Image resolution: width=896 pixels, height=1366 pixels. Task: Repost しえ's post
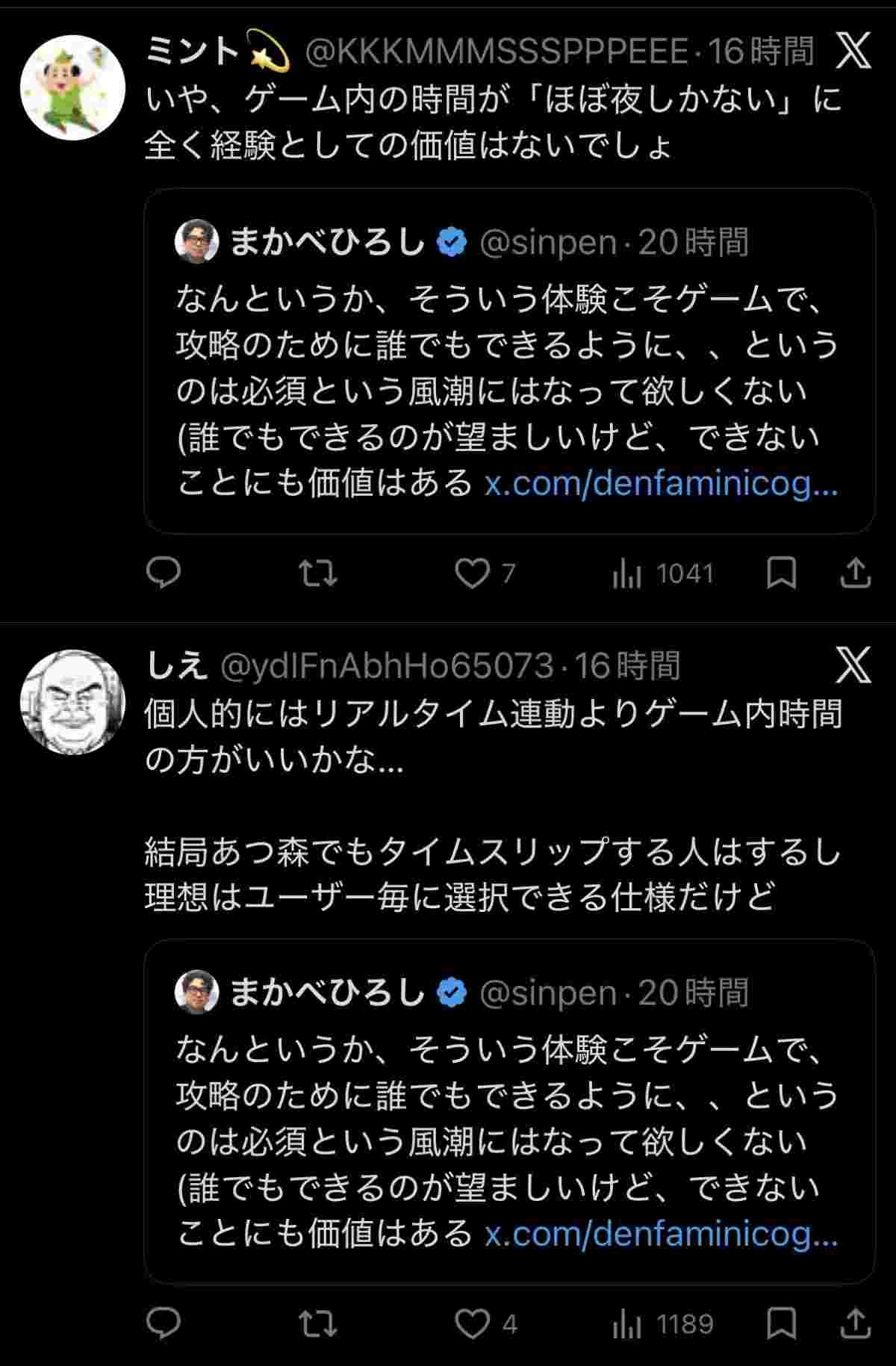click(318, 1324)
